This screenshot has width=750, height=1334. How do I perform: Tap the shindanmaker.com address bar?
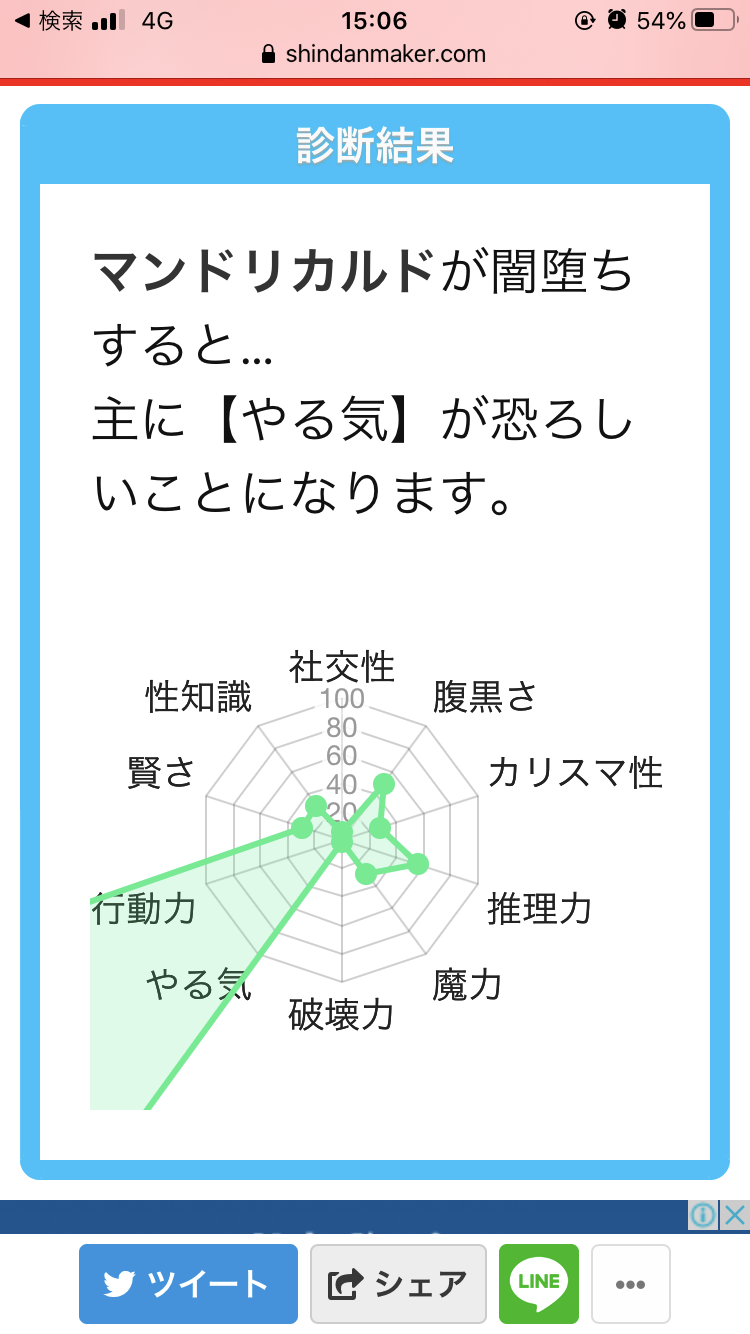point(375,54)
